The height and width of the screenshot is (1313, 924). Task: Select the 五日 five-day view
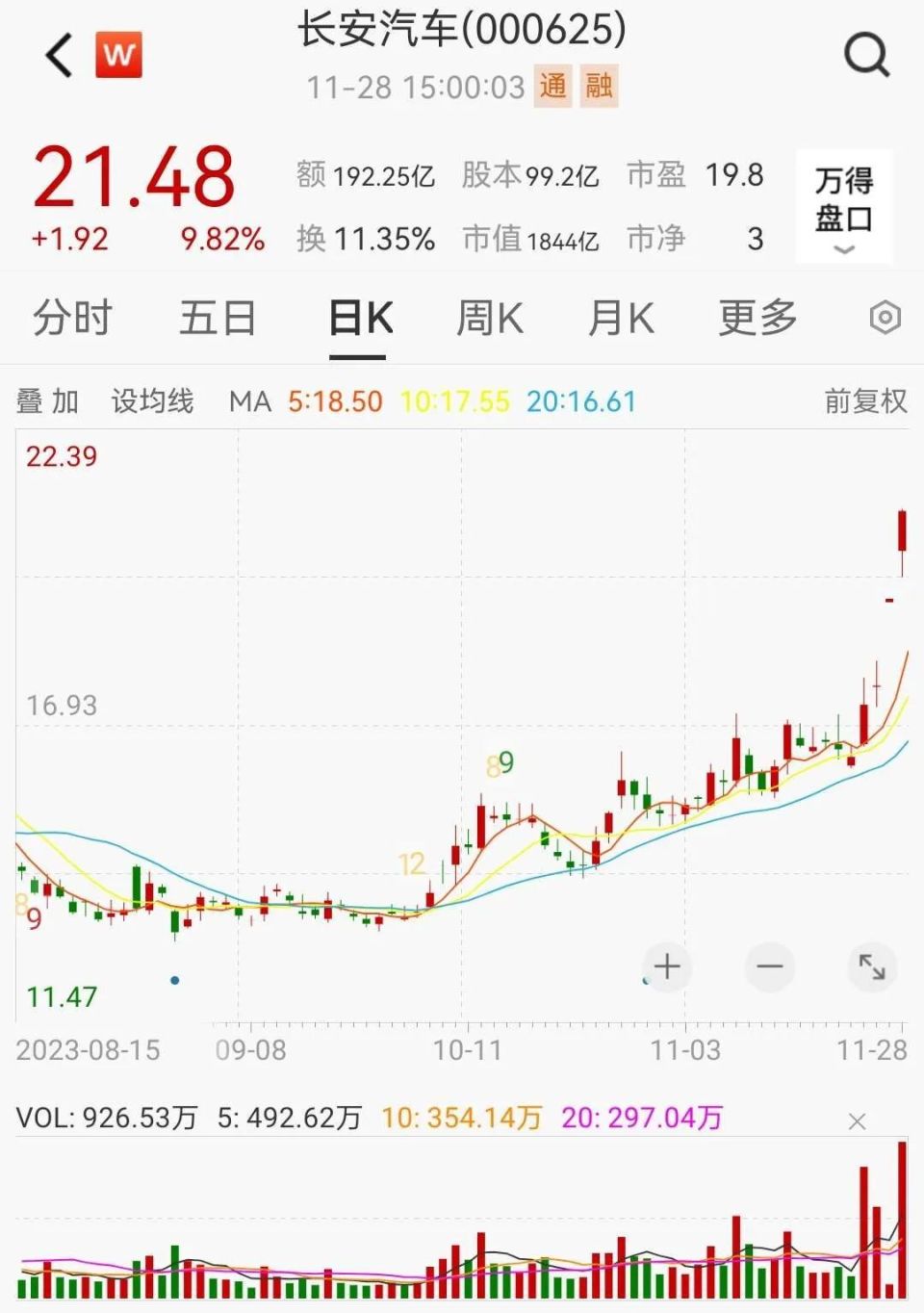[x=218, y=318]
